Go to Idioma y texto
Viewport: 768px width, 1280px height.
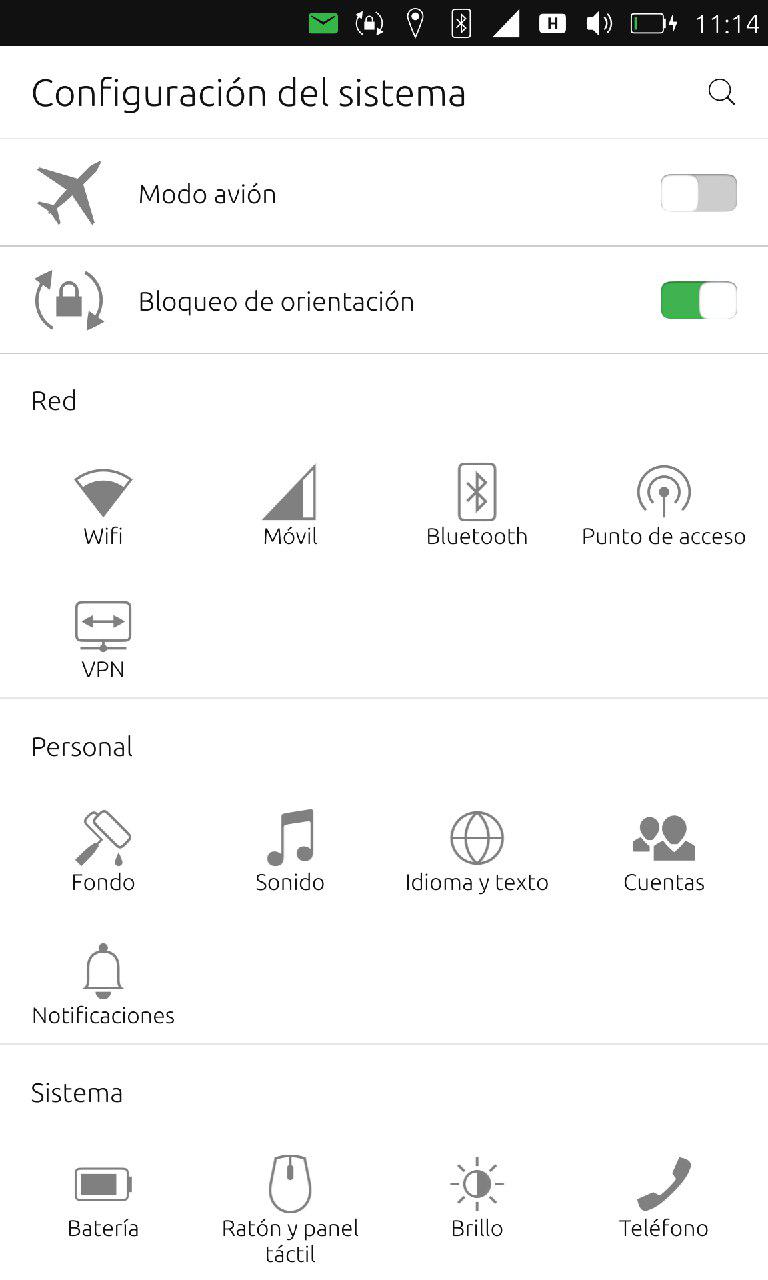point(477,852)
